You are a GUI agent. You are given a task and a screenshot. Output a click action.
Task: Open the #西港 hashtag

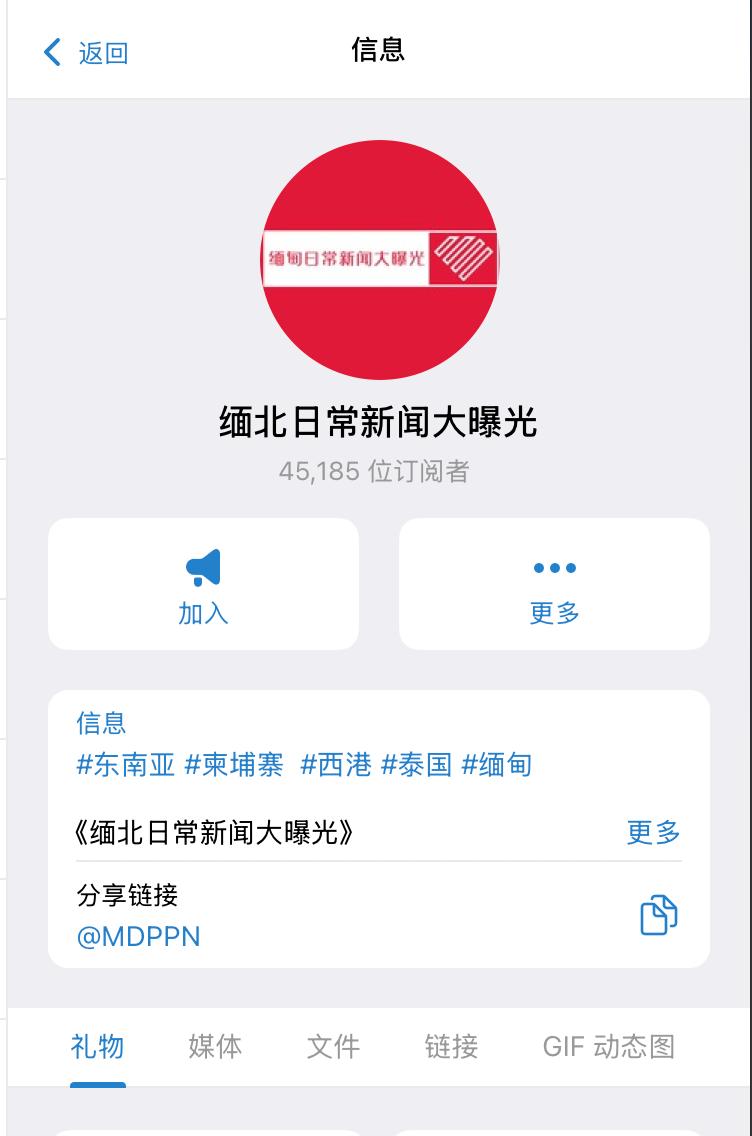tap(336, 765)
